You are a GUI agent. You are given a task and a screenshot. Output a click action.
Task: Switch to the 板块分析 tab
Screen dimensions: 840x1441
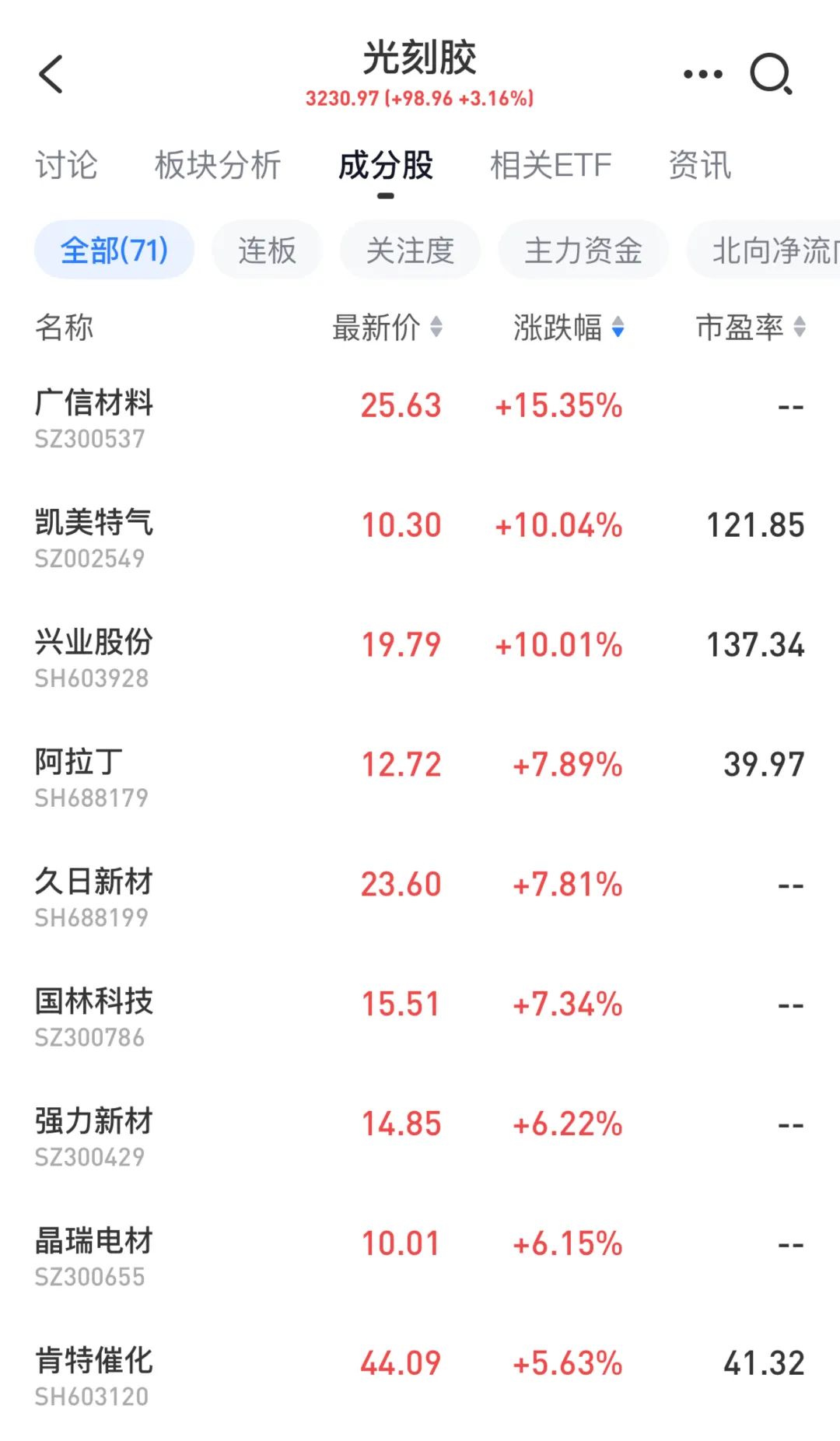218,165
